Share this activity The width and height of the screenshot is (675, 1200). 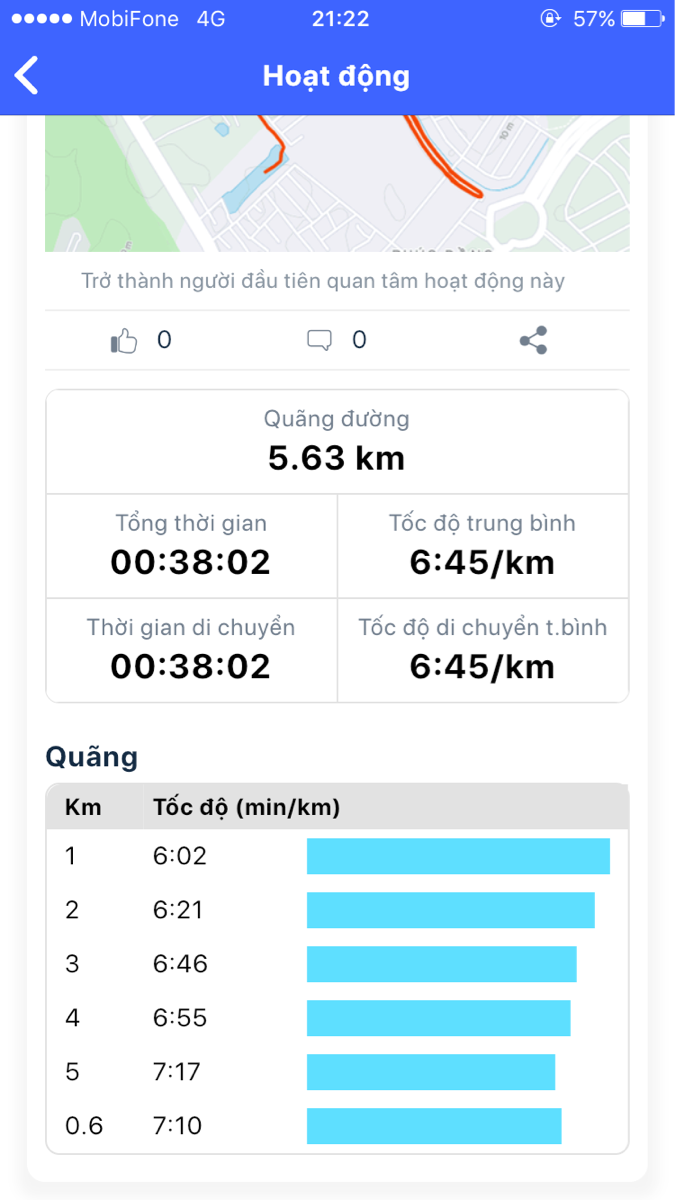[533, 340]
